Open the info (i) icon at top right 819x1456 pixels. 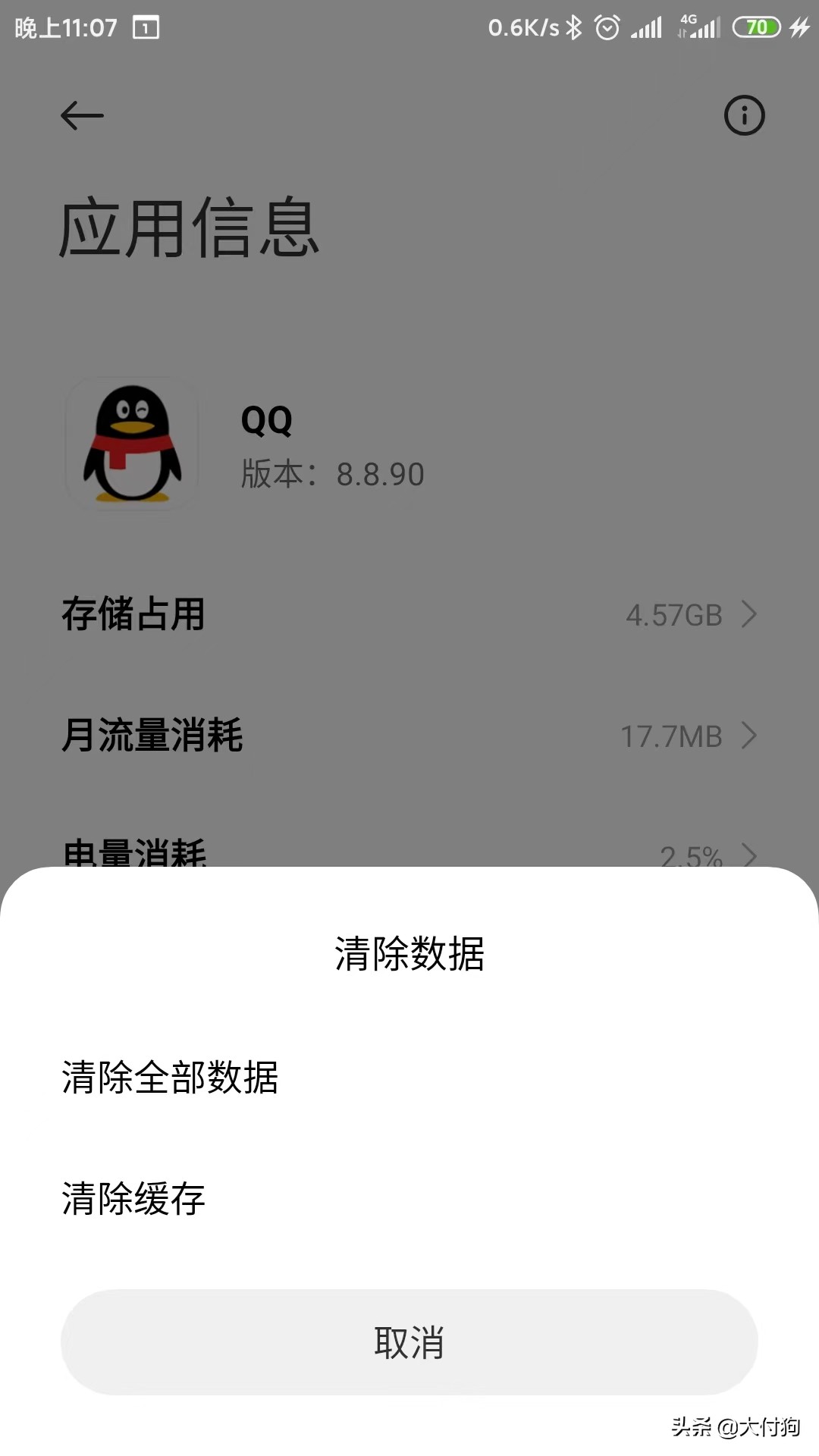(x=744, y=115)
